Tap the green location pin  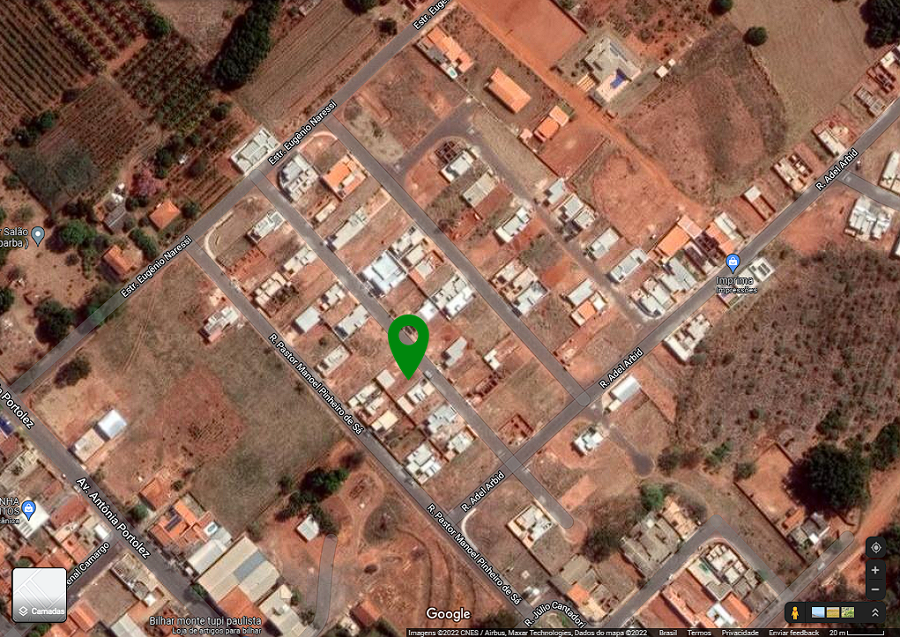[x=408, y=343]
